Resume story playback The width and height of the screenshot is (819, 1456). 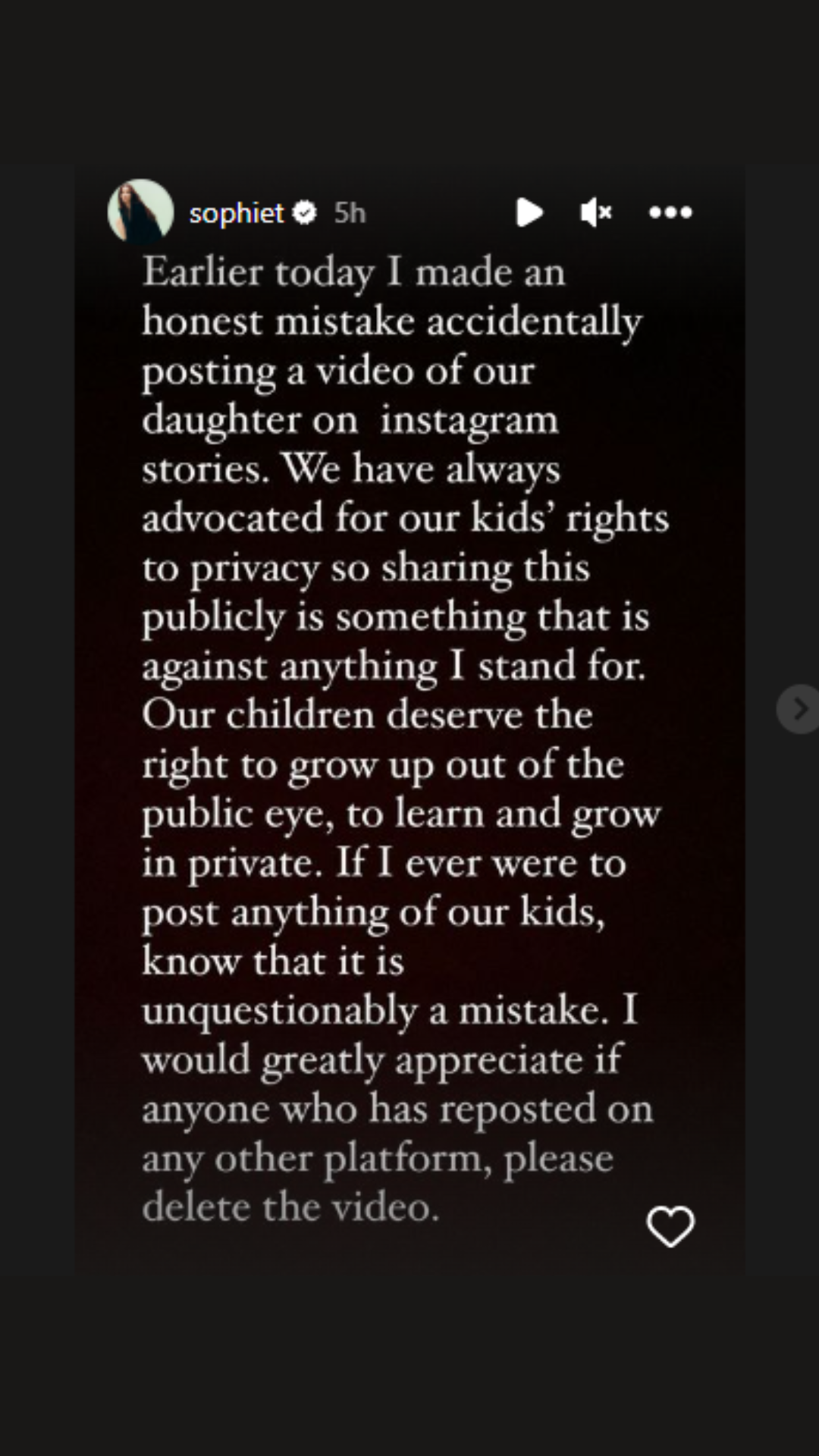pyautogui.click(x=529, y=212)
